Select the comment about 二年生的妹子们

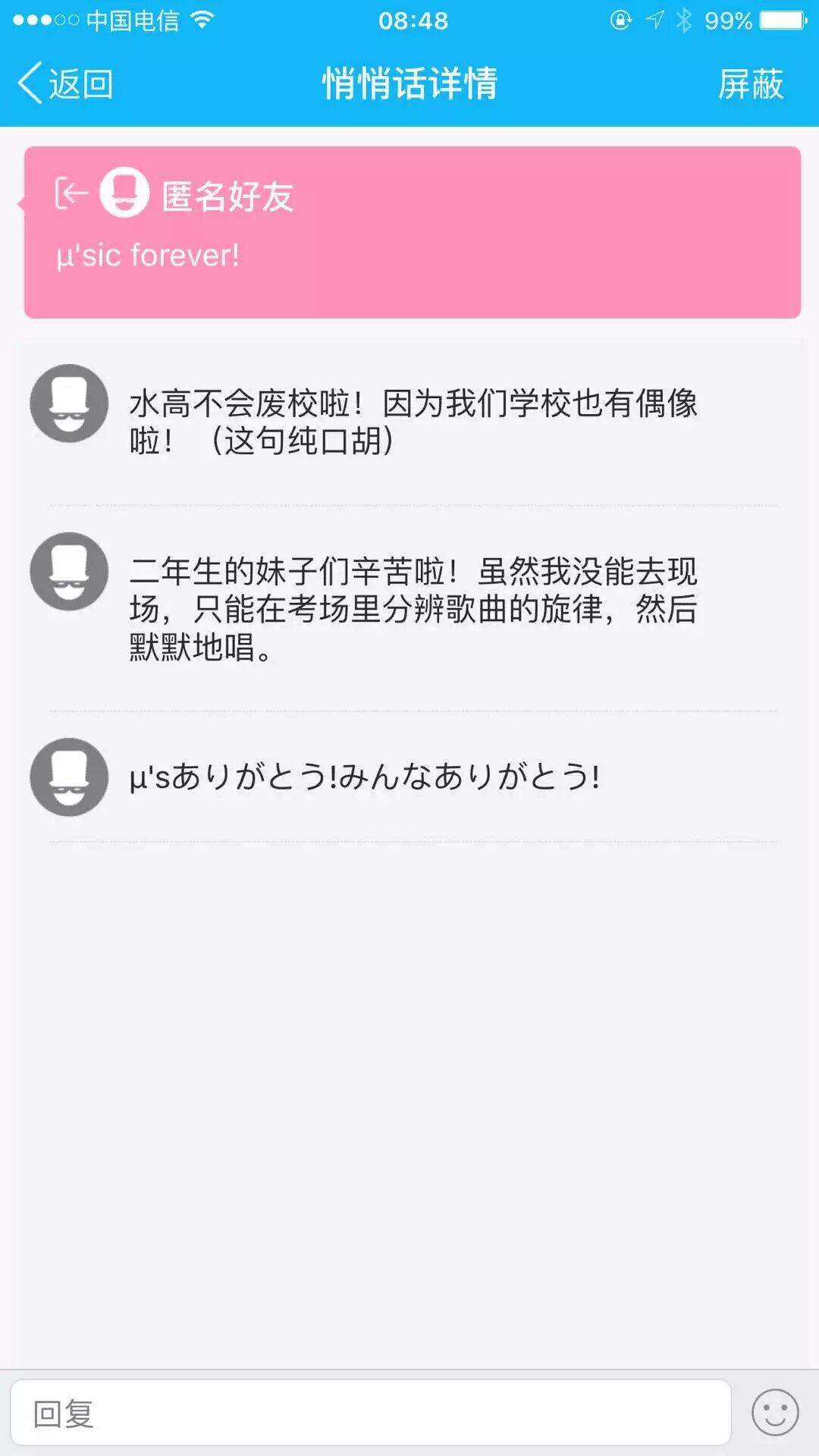pyautogui.click(x=413, y=608)
